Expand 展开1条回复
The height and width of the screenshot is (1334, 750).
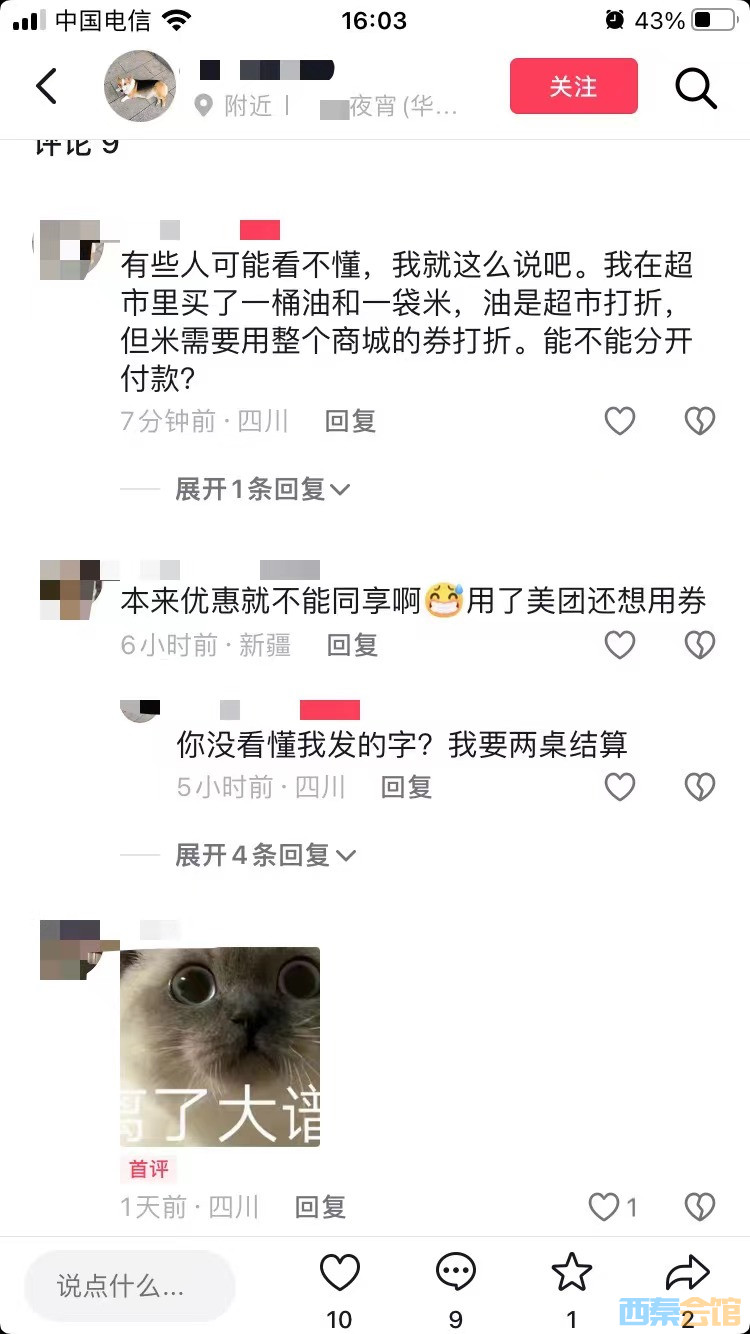(262, 489)
